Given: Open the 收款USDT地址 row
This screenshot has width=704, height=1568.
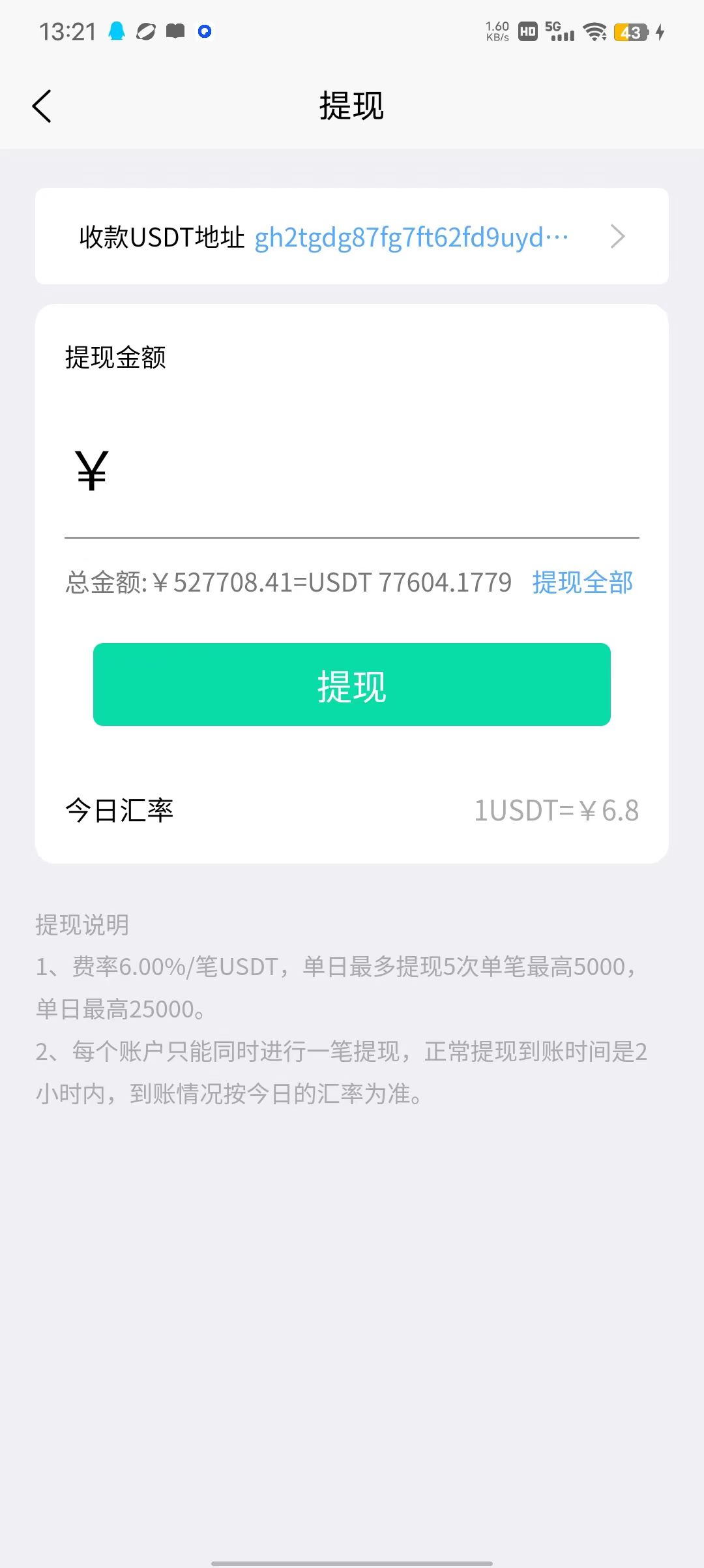Looking at the screenshot, I should tap(352, 236).
